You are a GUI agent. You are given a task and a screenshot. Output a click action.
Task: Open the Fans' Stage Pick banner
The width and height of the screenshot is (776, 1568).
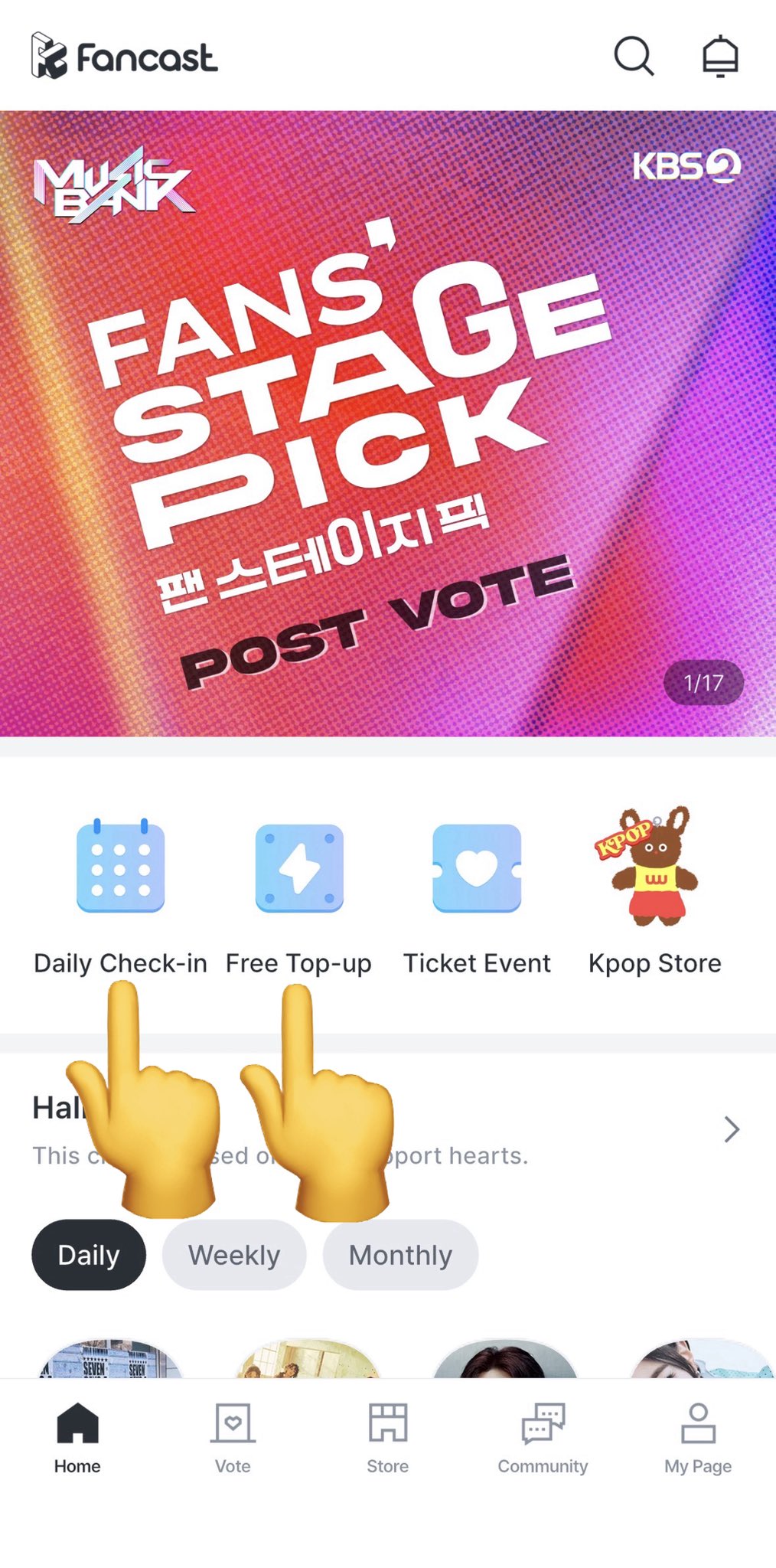click(x=388, y=423)
